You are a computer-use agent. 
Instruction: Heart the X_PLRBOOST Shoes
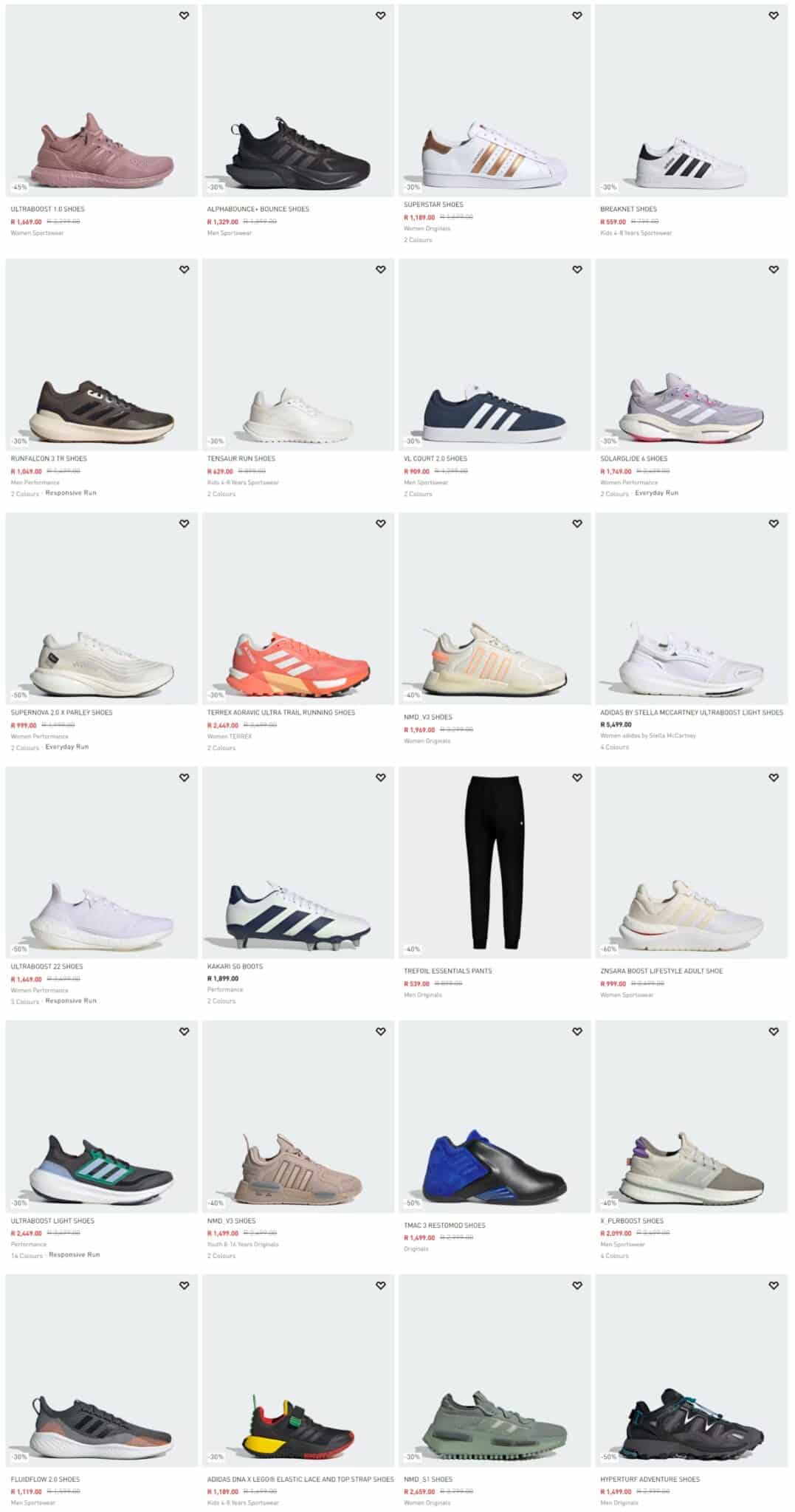pos(774,1031)
